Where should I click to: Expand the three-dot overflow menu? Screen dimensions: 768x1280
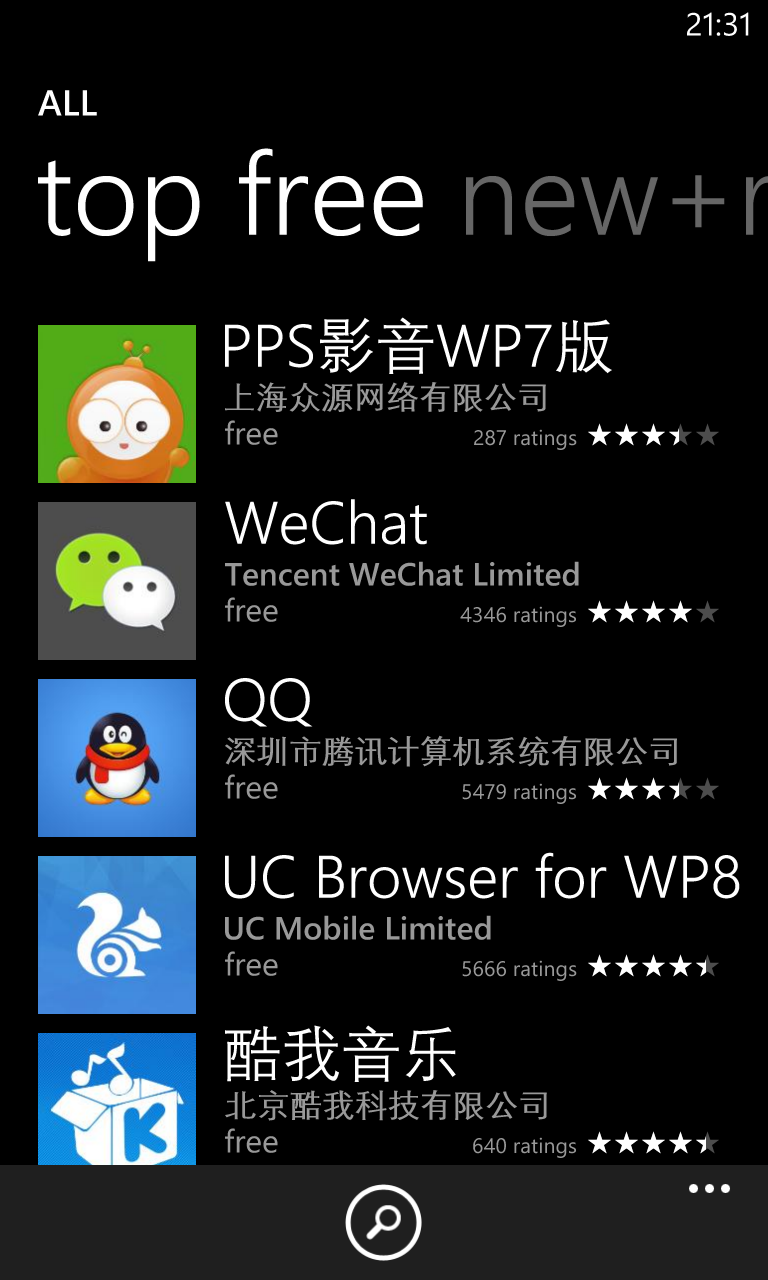click(x=709, y=1189)
